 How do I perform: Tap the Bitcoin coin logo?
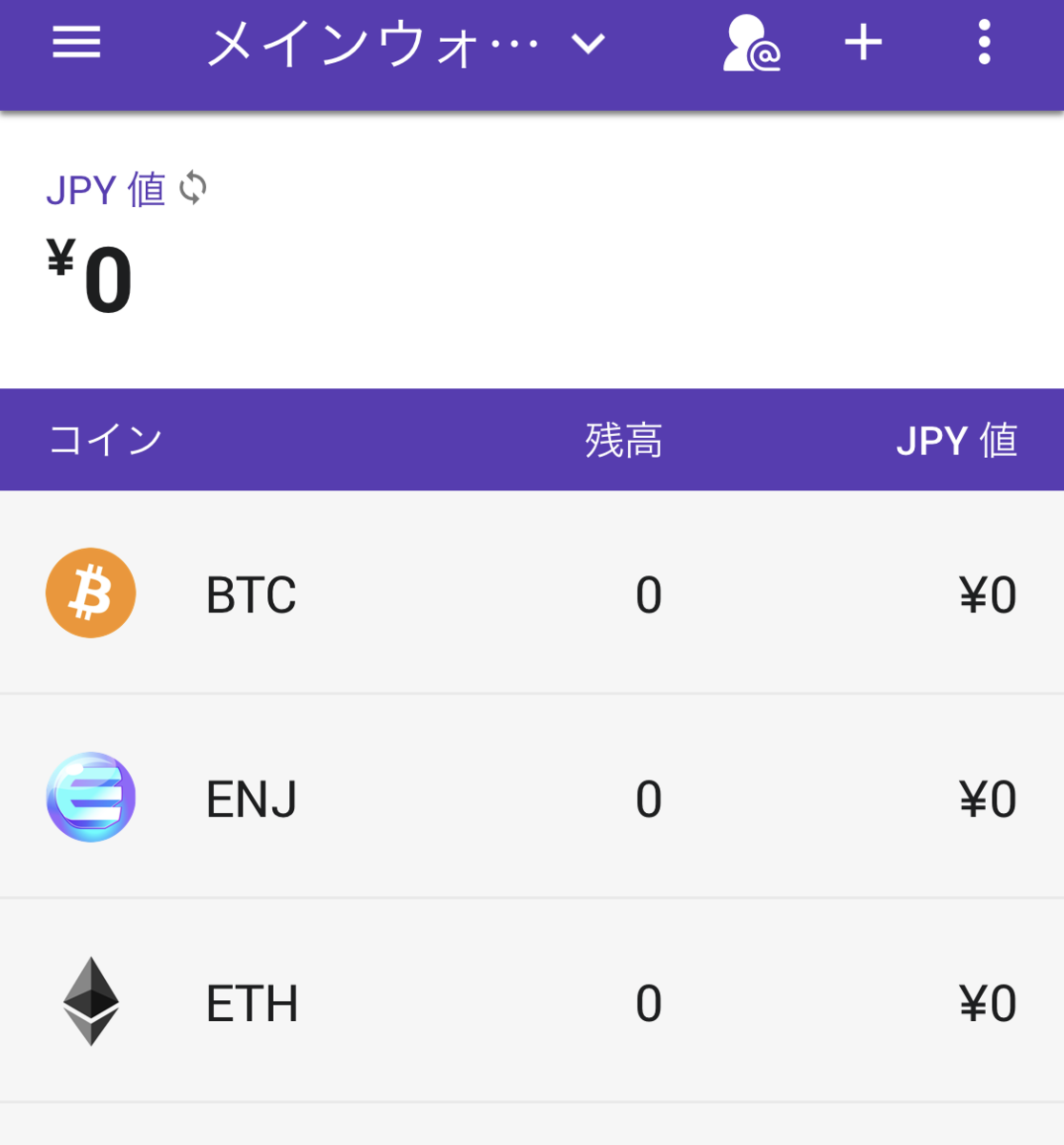[92, 593]
